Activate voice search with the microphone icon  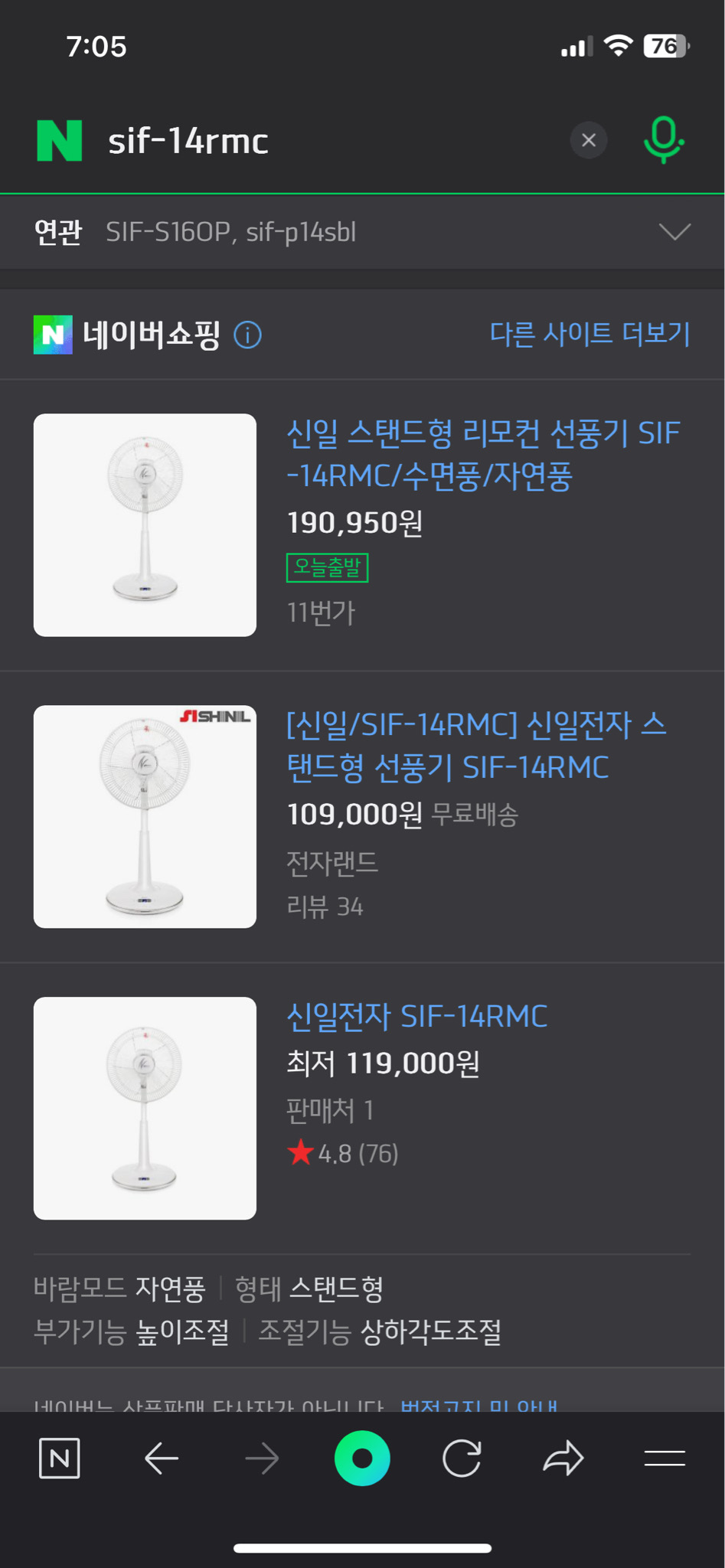point(664,139)
